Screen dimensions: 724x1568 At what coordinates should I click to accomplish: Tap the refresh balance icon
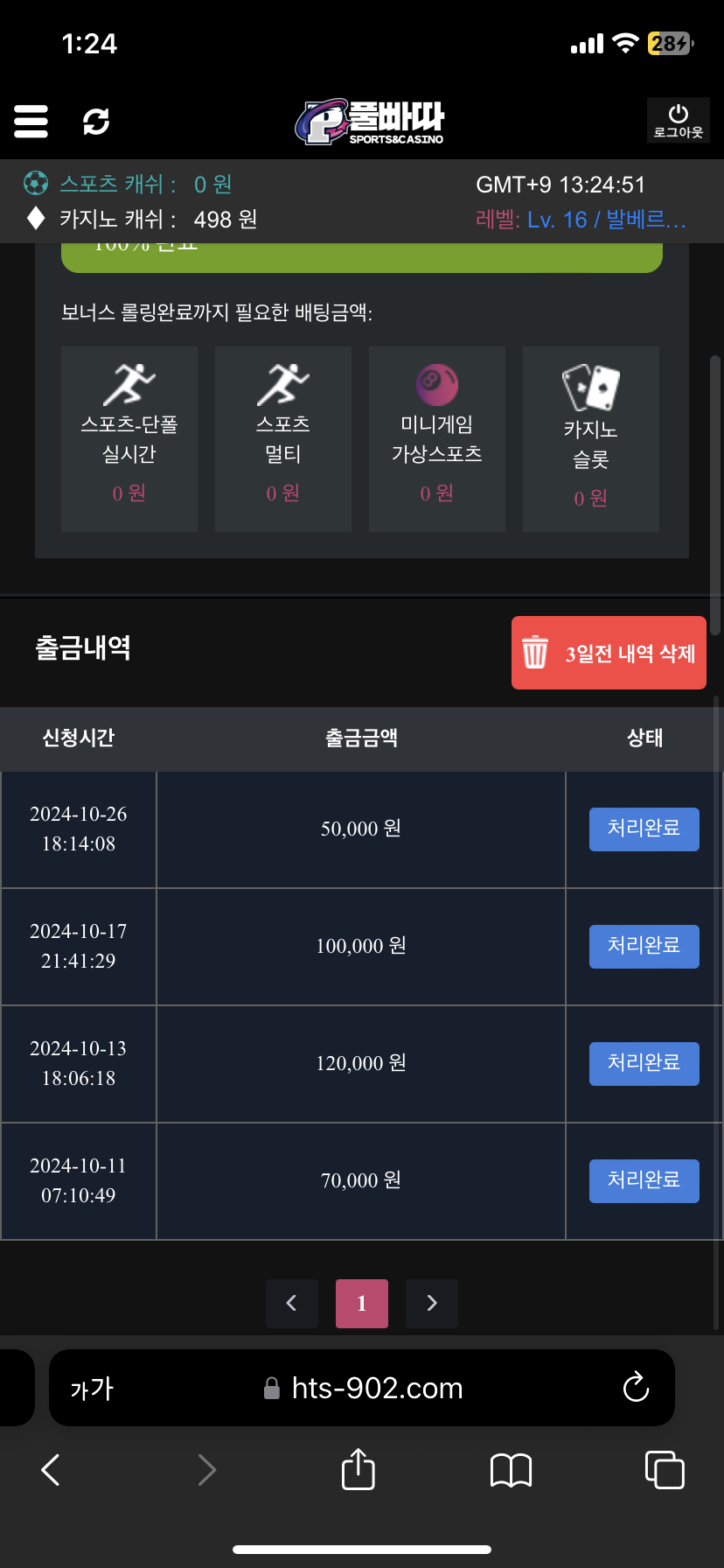[x=96, y=122]
